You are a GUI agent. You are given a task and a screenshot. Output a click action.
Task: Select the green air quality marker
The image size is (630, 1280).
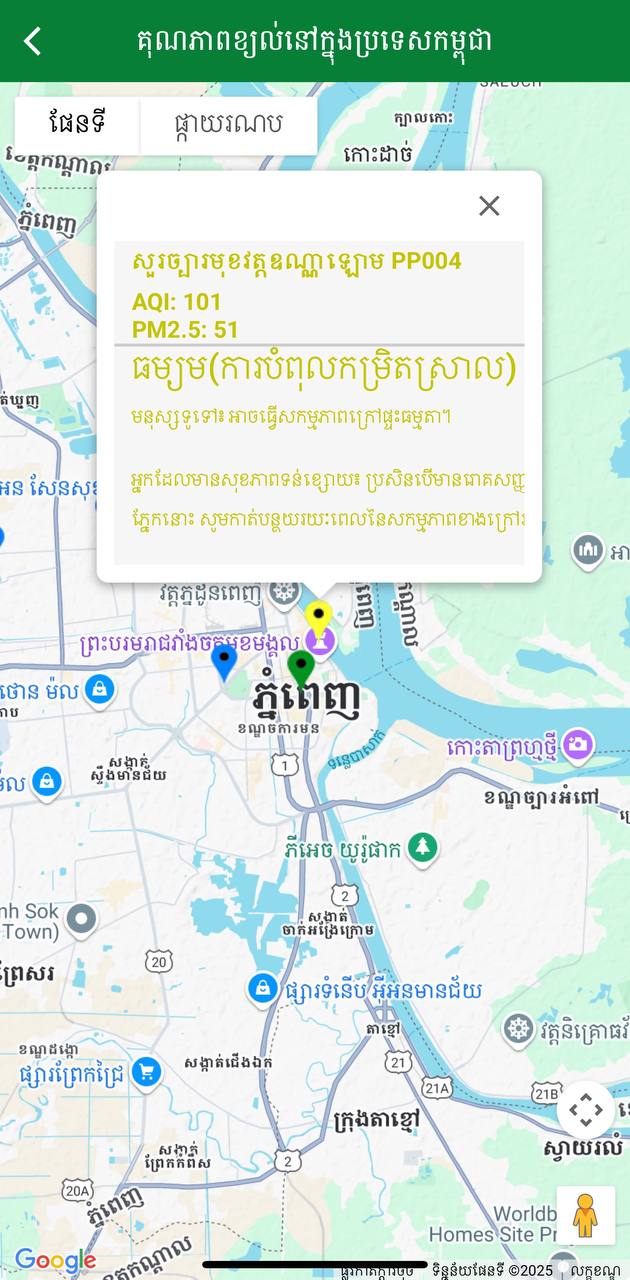(300, 666)
